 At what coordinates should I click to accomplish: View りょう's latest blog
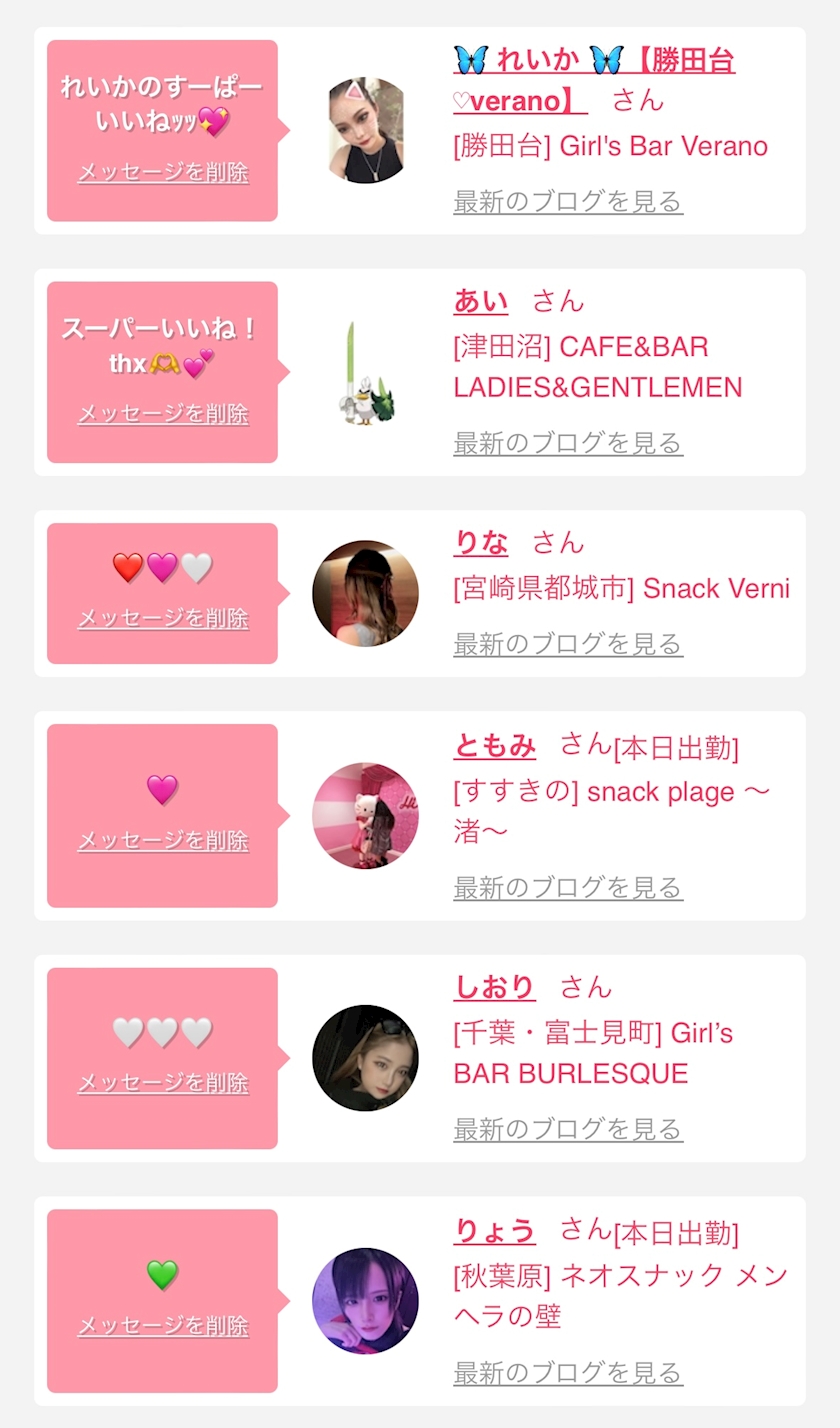[x=568, y=1372]
